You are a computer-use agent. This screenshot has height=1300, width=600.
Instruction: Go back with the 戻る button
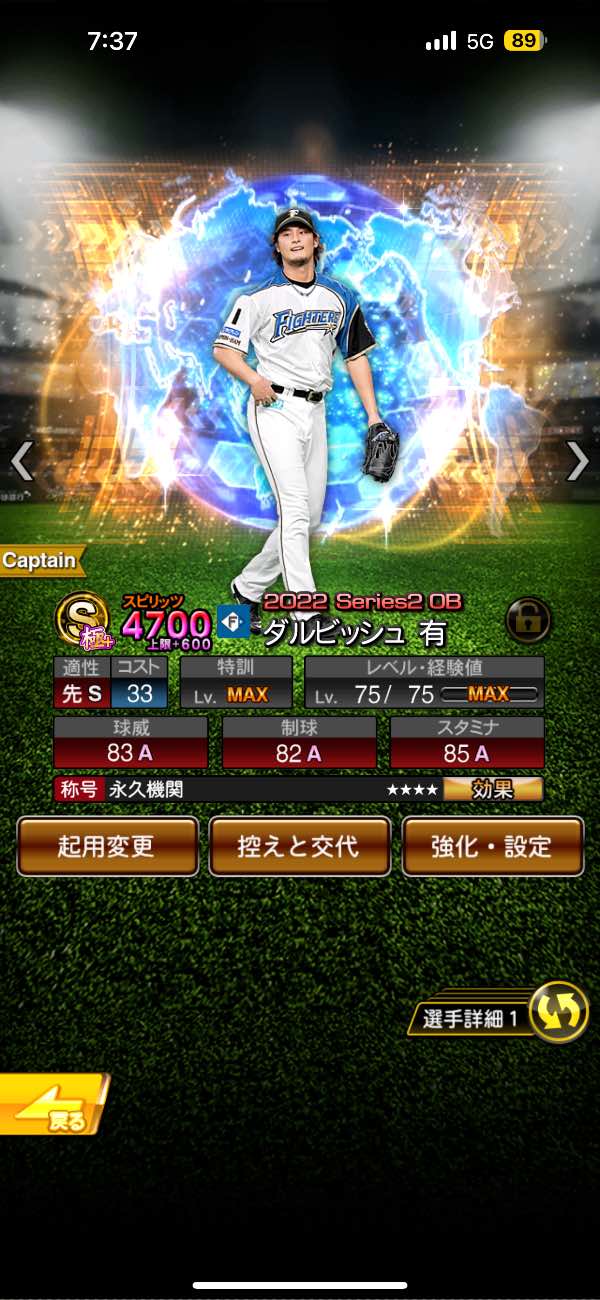point(52,1107)
